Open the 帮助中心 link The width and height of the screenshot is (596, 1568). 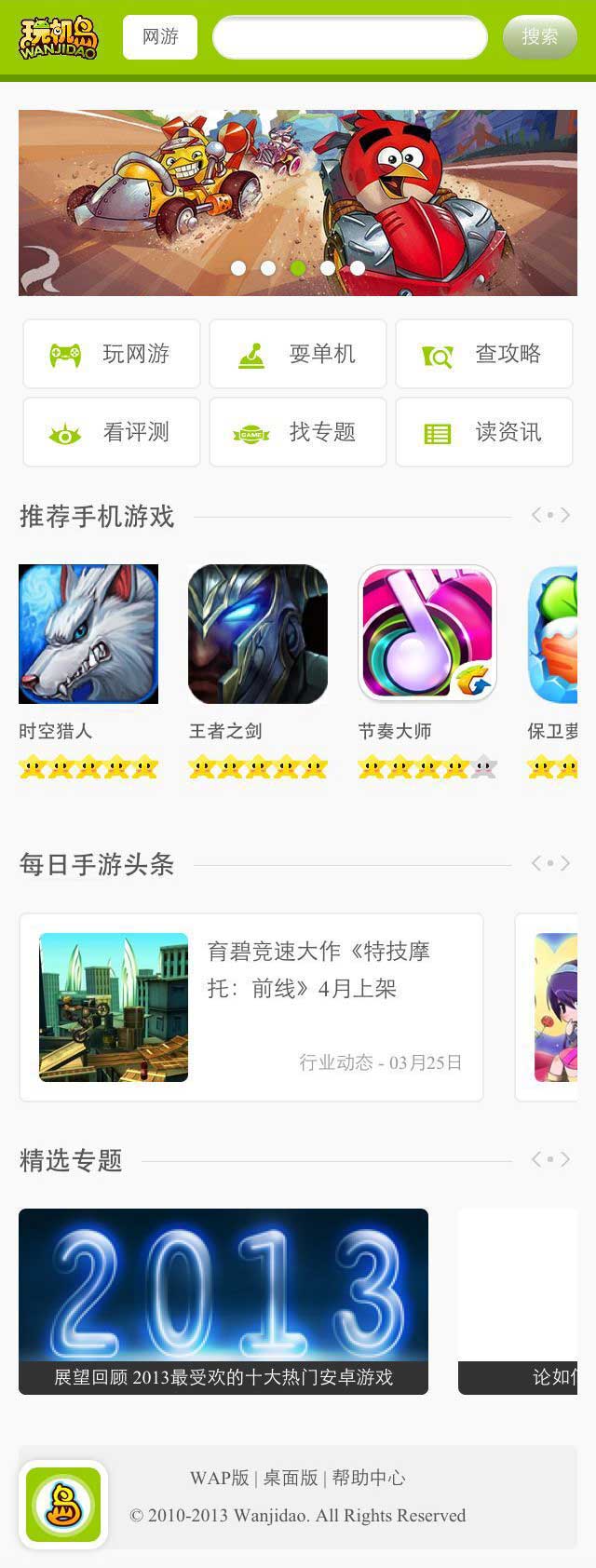point(369,1478)
